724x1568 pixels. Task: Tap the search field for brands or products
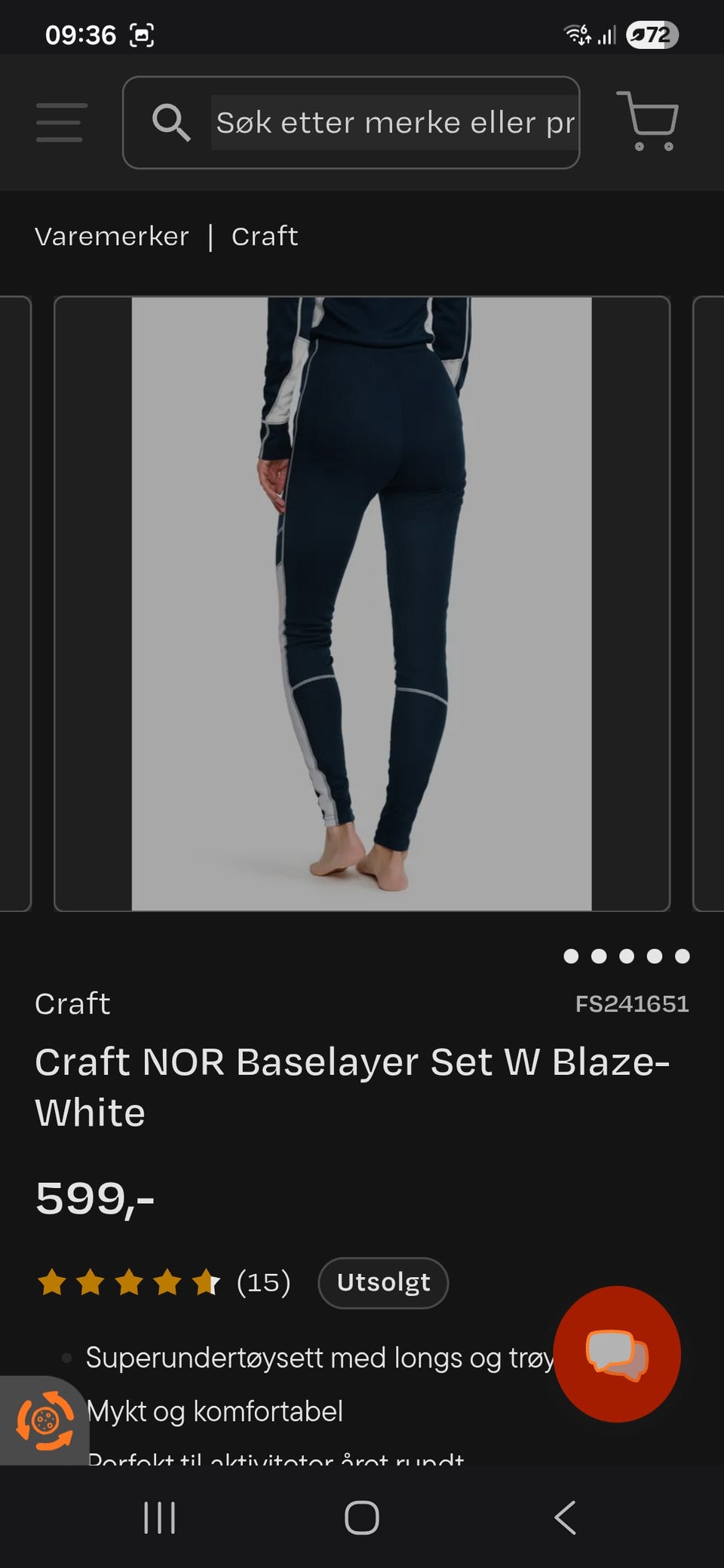point(351,122)
